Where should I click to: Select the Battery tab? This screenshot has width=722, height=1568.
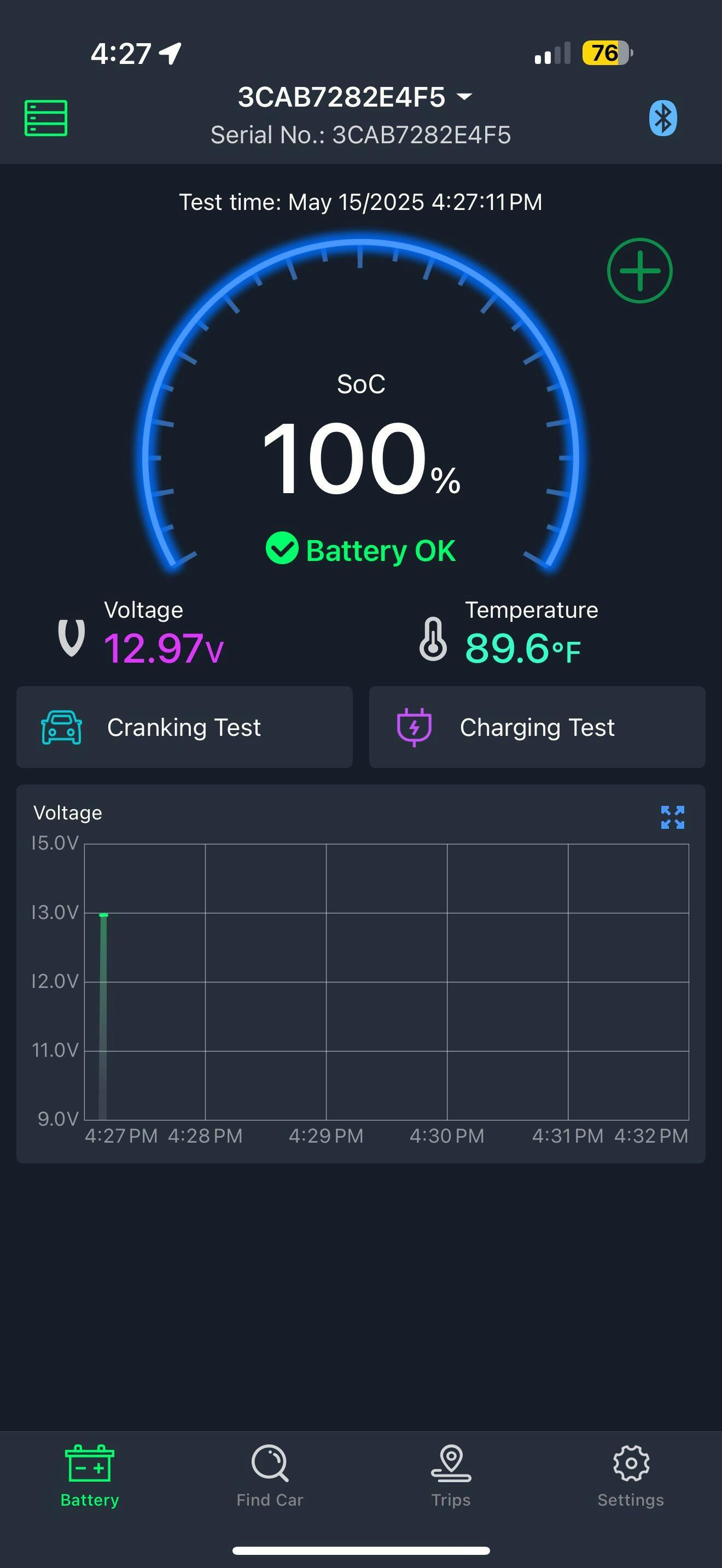click(90, 1476)
